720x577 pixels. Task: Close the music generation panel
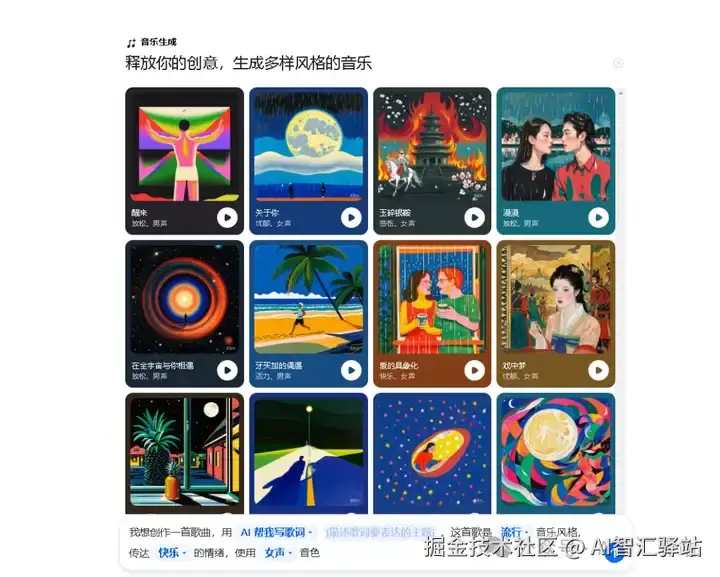(x=618, y=63)
